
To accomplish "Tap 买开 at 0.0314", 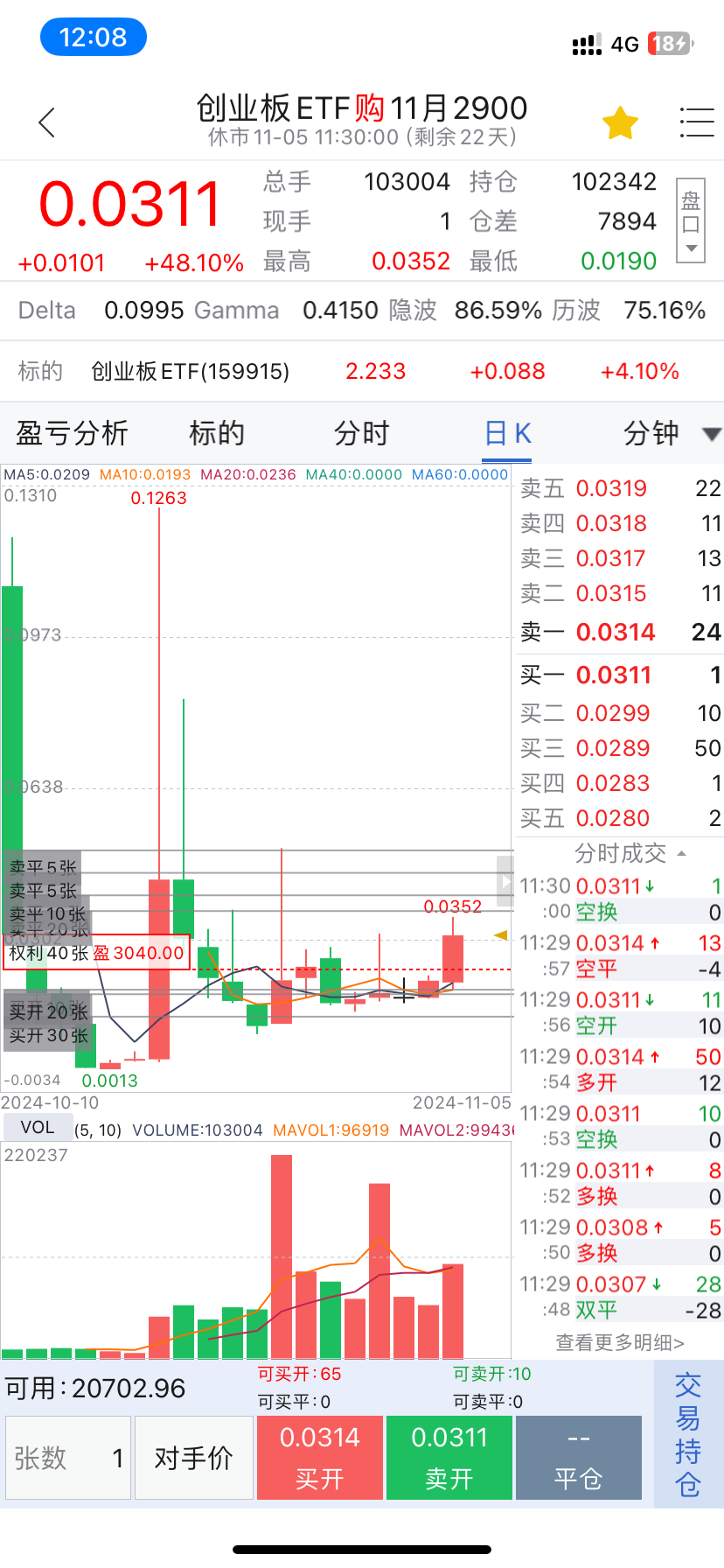I will pyautogui.click(x=319, y=1458).
